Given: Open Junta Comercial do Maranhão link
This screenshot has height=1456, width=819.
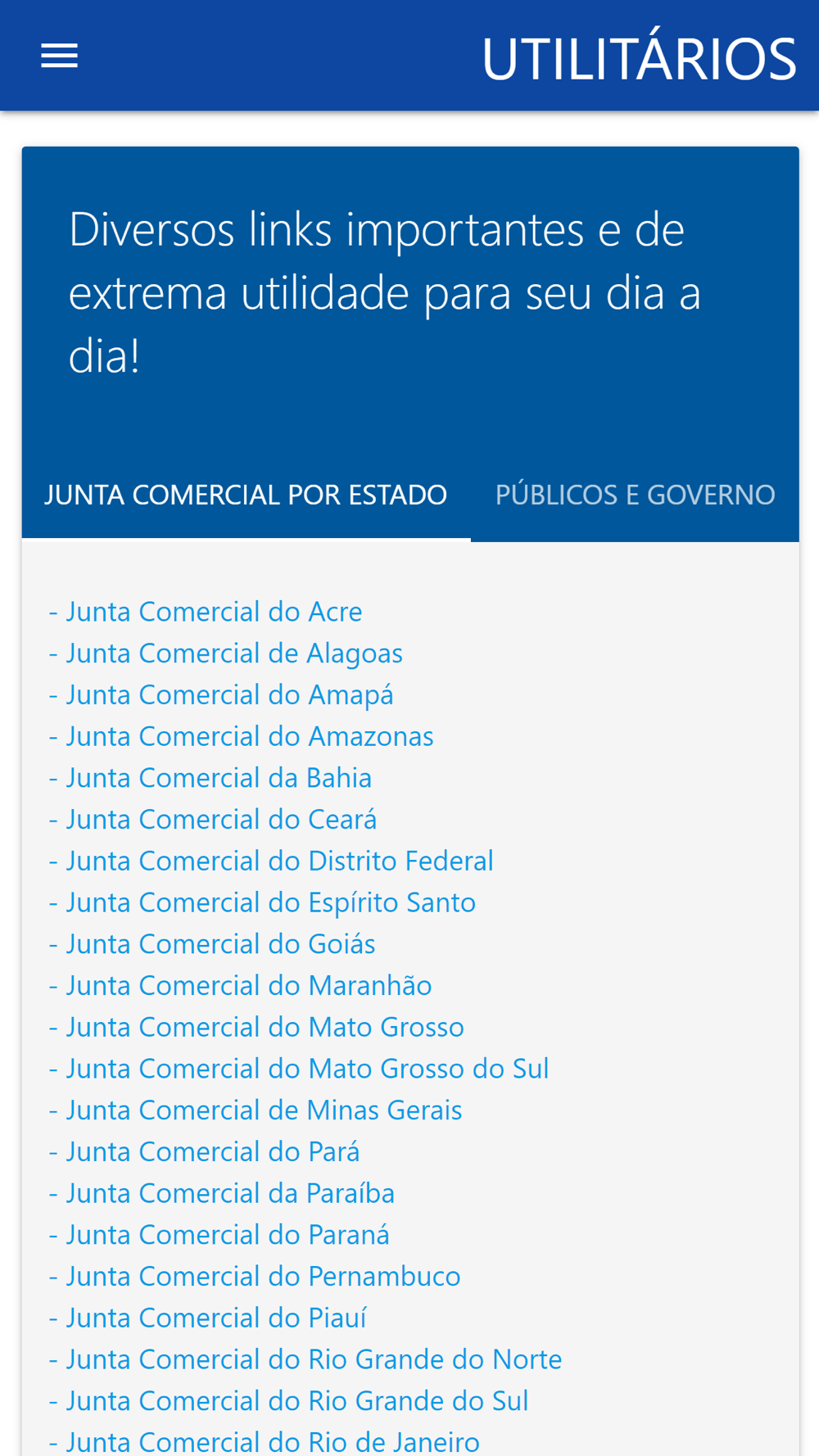Looking at the screenshot, I should (x=240, y=986).
